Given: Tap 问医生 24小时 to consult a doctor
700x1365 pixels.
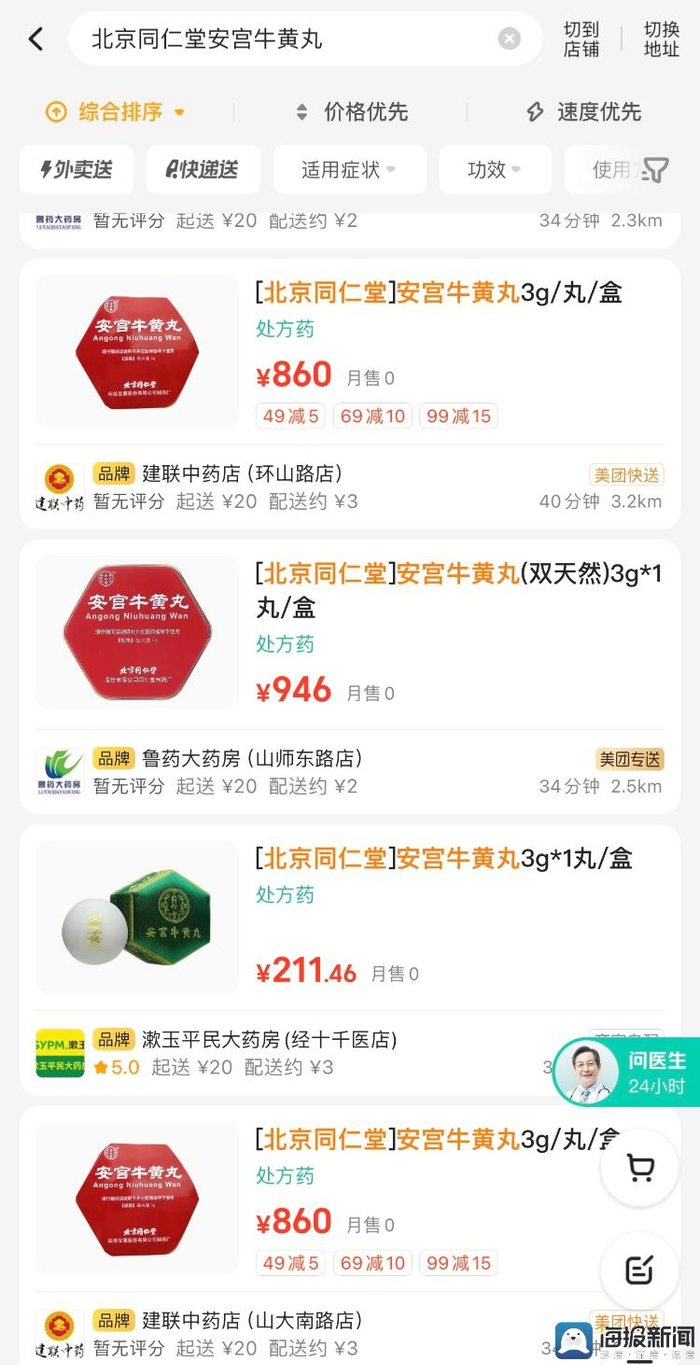Looking at the screenshot, I should click(x=628, y=1073).
